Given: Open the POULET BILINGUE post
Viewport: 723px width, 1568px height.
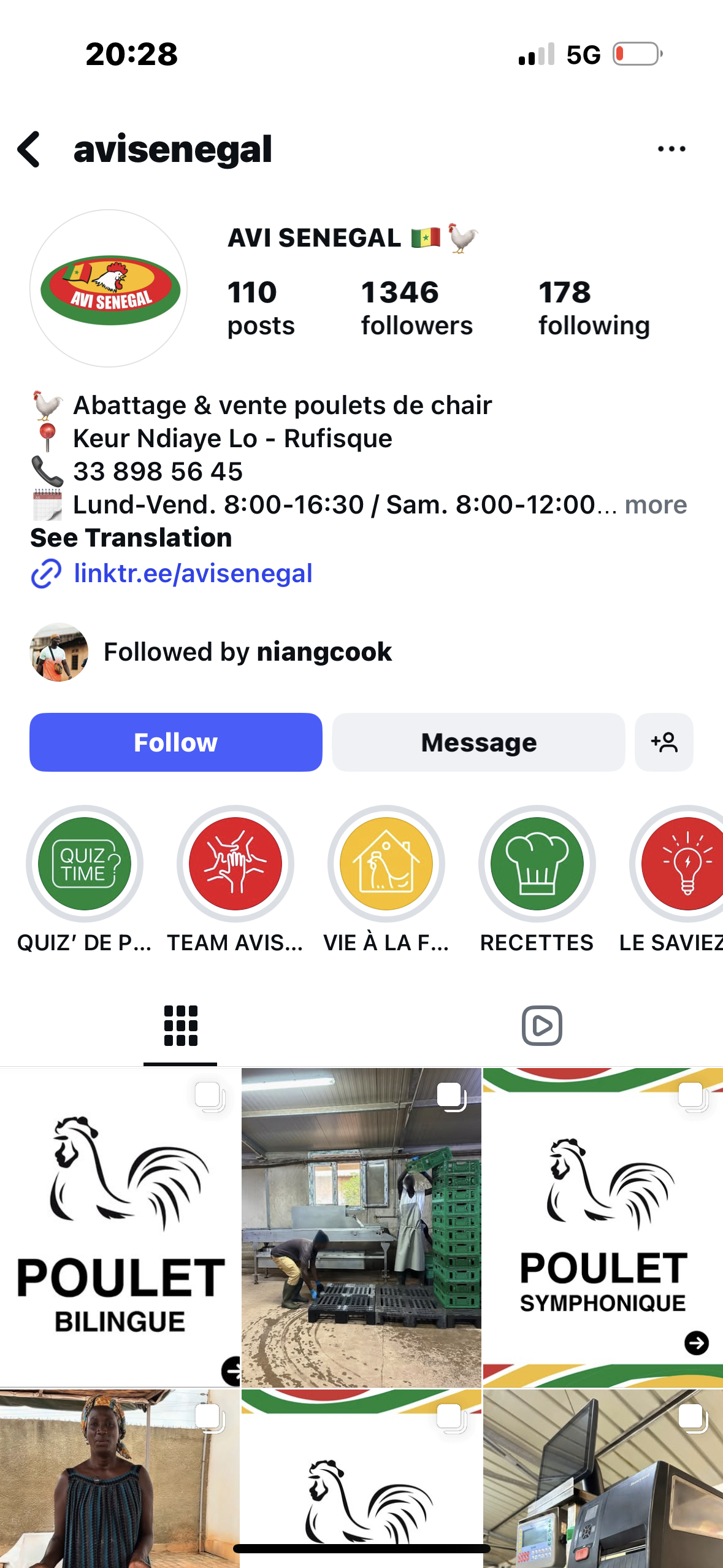Looking at the screenshot, I should 120,1227.
